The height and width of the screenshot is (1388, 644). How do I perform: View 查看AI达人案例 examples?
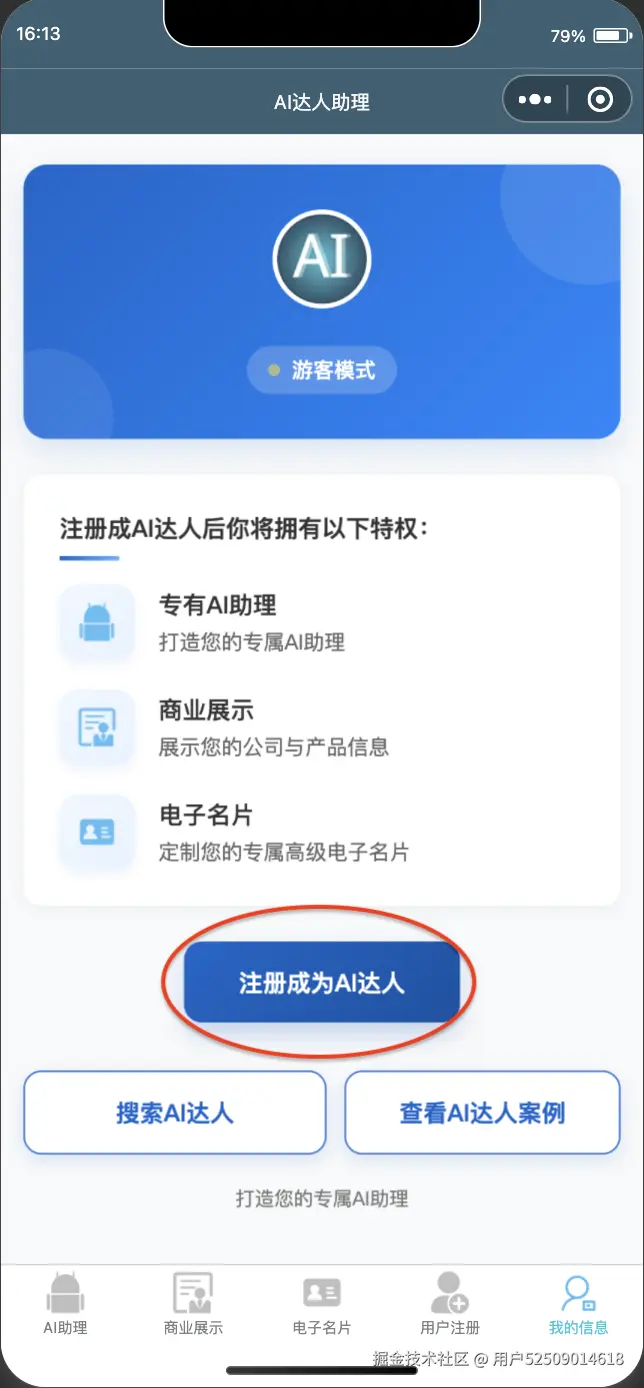coord(482,1113)
